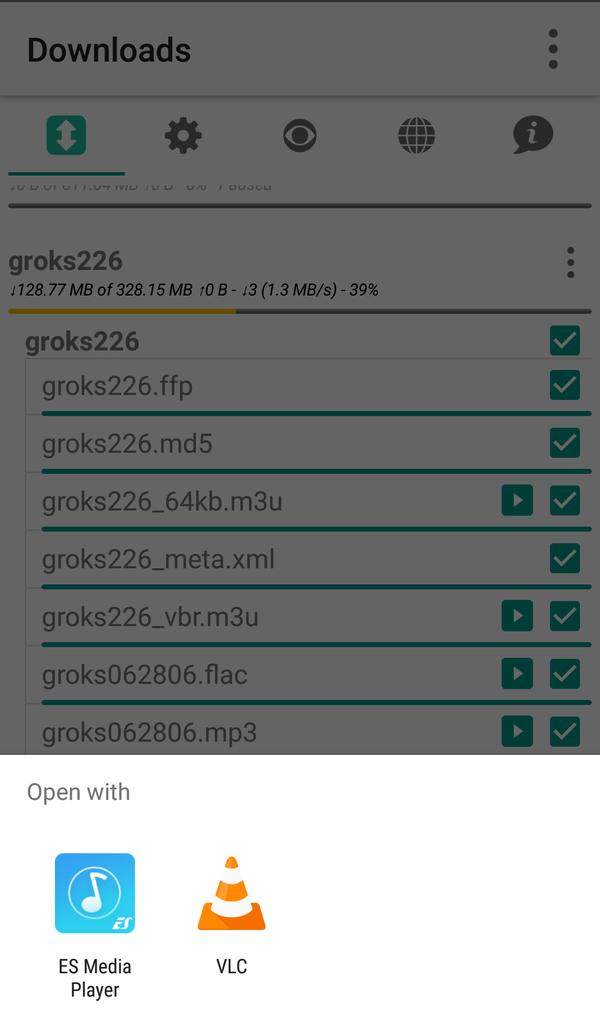Screen dimensions: 600x1029
Task: Open options menu for groks226 torrent
Action: [570, 262]
